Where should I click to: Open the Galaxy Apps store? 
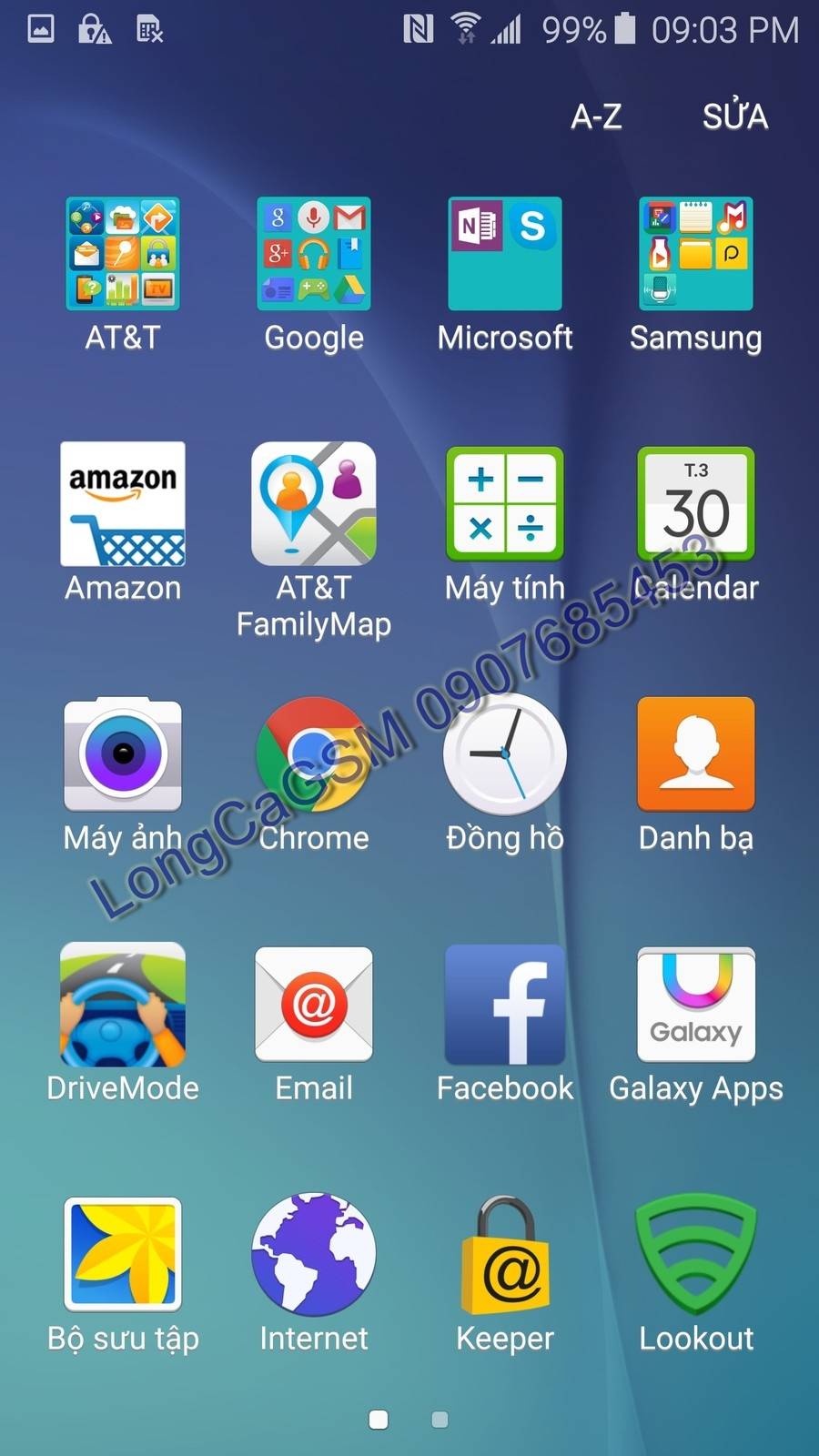(x=696, y=1005)
